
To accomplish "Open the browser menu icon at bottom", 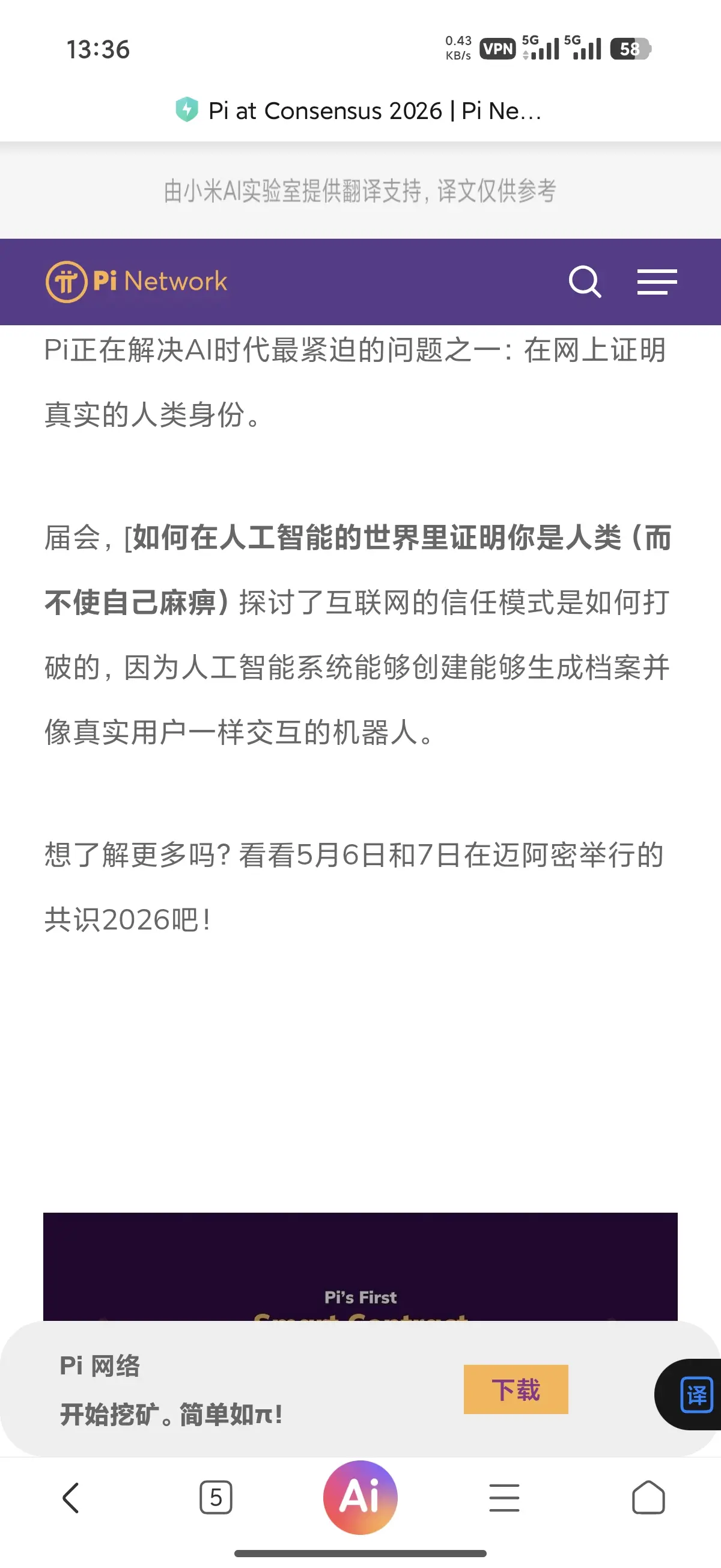I will click(504, 1498).
